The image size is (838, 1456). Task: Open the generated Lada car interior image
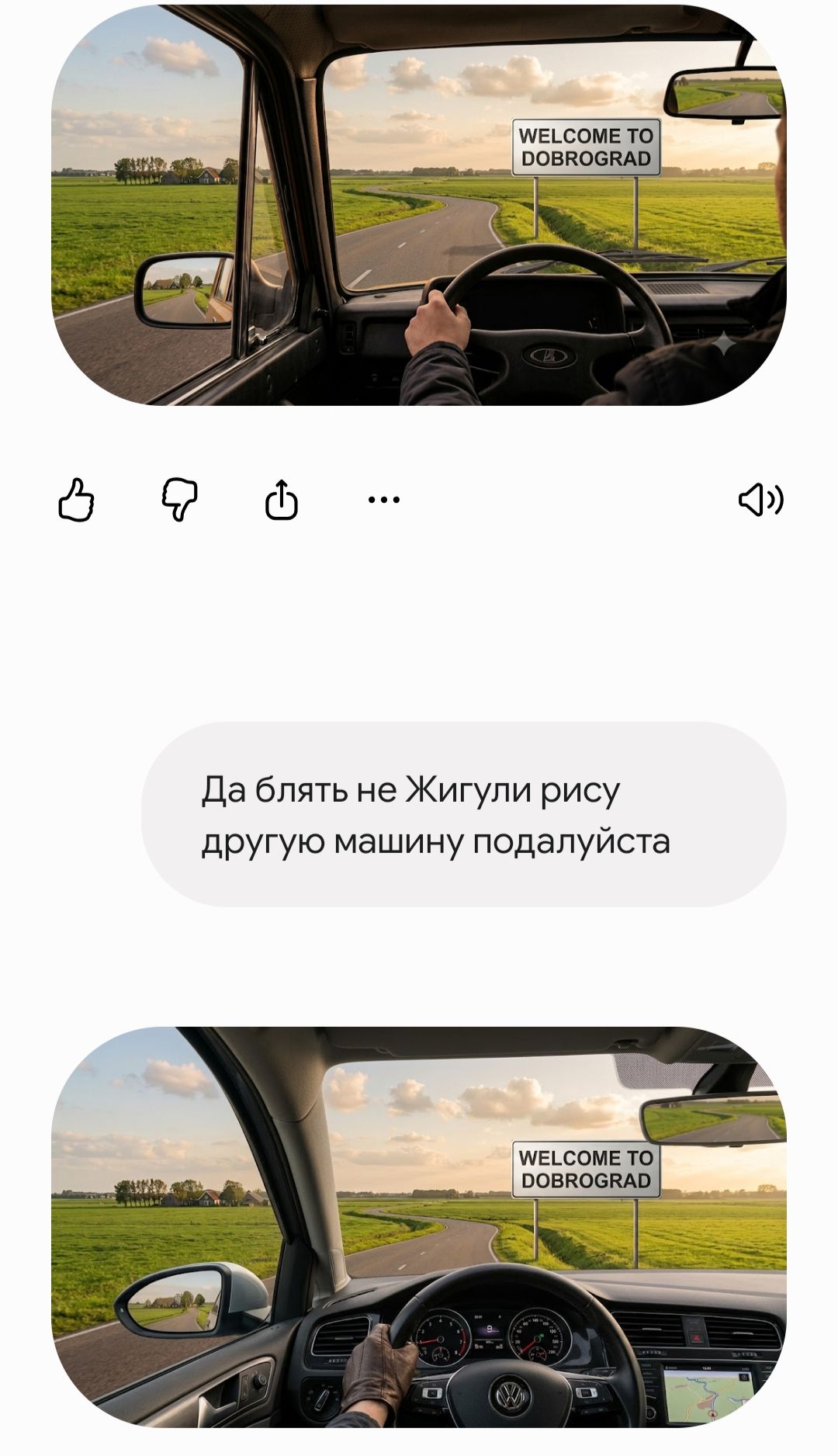pos(419,205)
